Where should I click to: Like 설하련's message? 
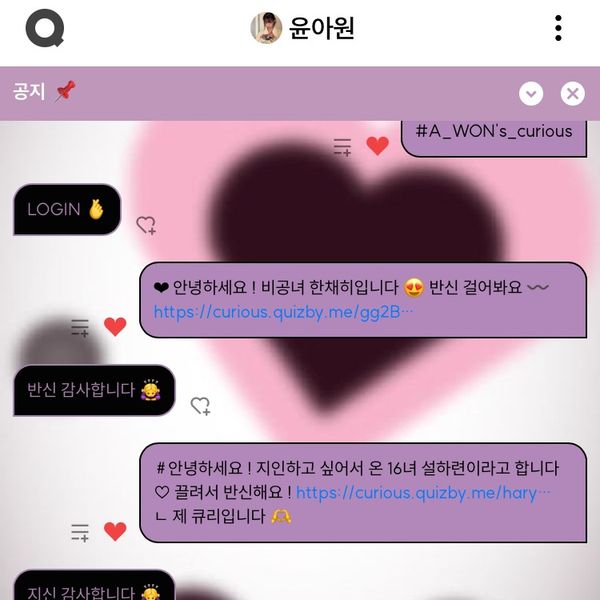pyautogui.click(x=115, y=532)
